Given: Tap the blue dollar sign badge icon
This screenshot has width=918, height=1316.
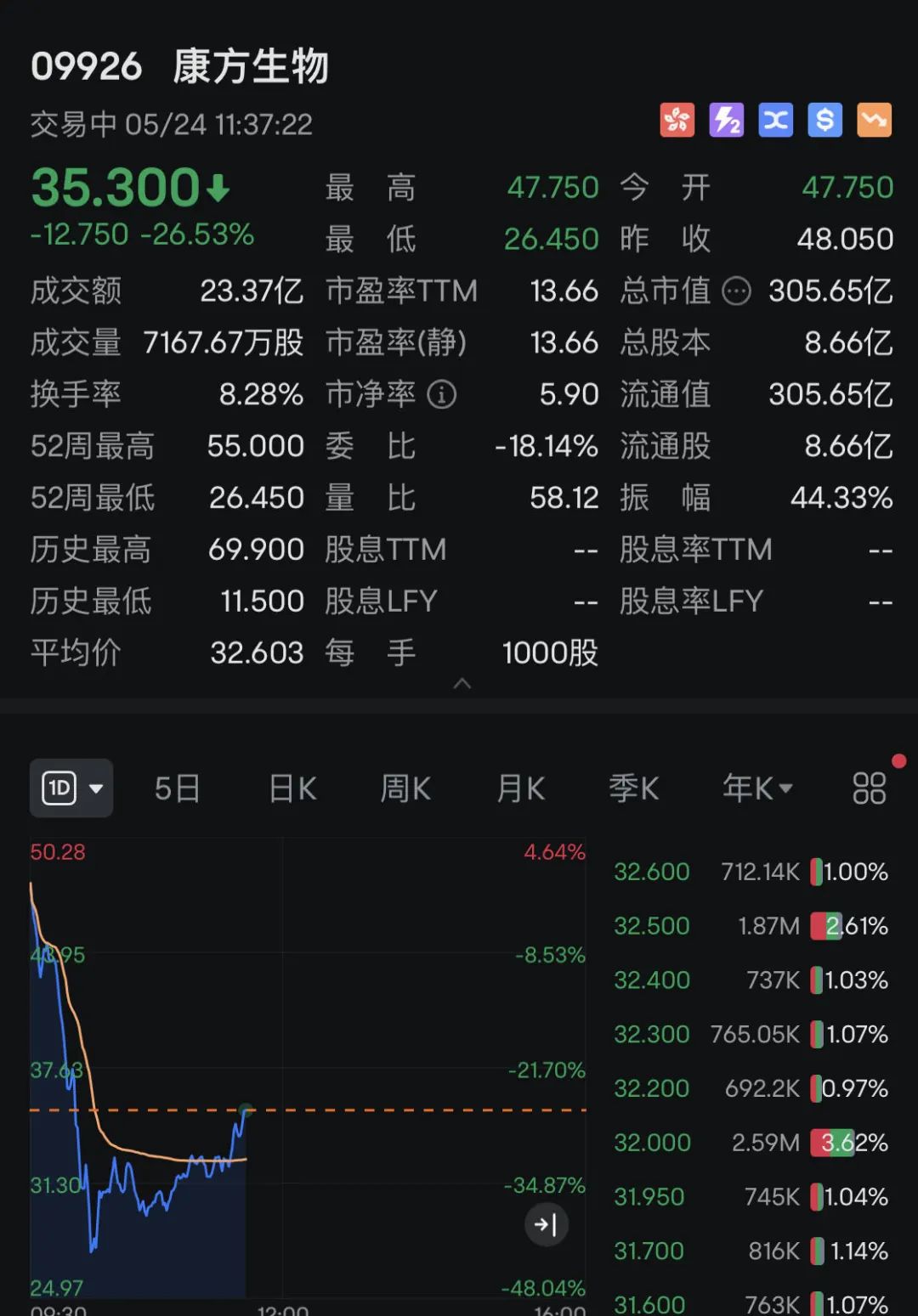Looking at the screenshot, I should (x=824, y=120).
